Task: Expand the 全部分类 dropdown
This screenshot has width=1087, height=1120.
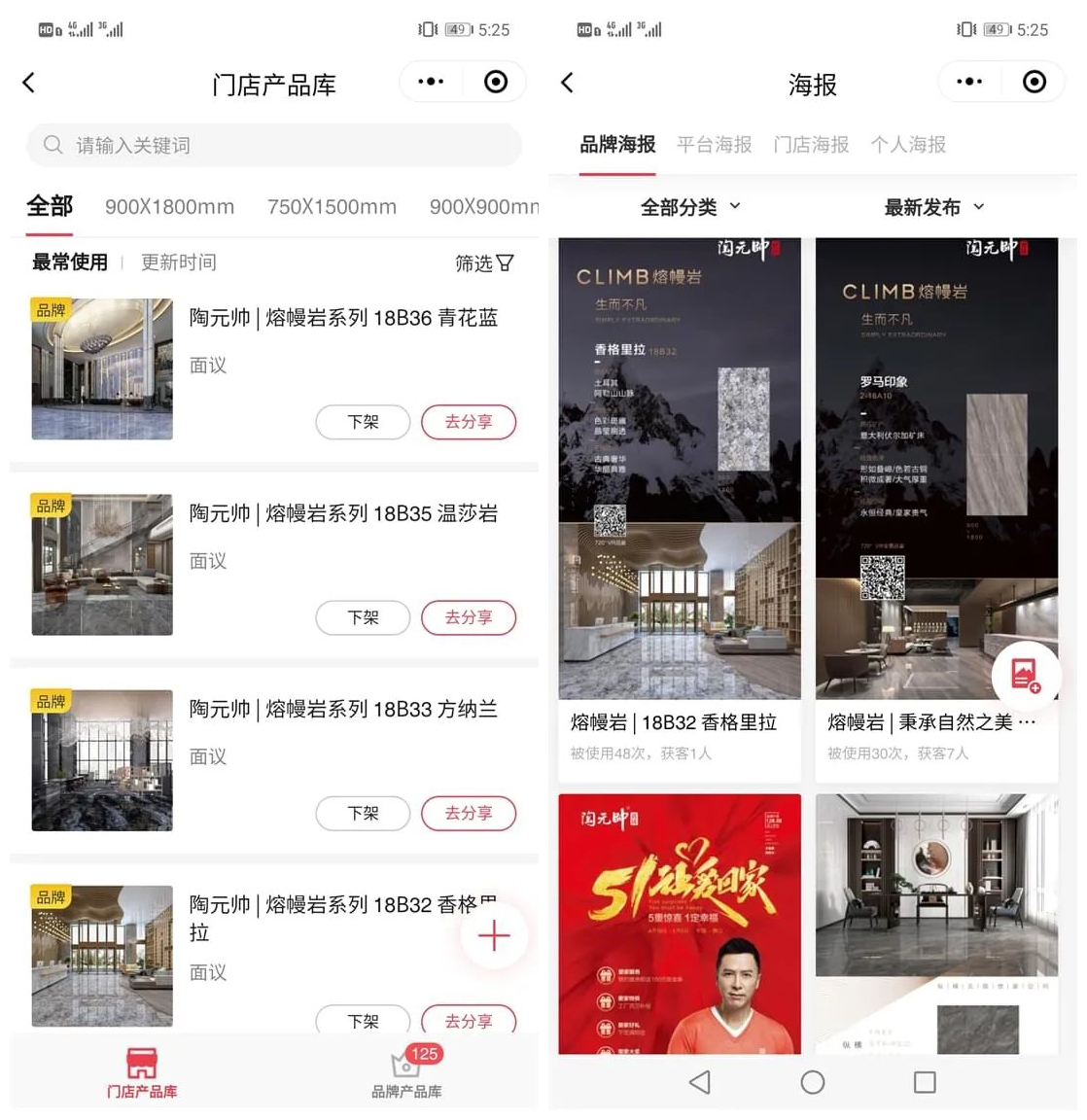Action: [689, 207]
